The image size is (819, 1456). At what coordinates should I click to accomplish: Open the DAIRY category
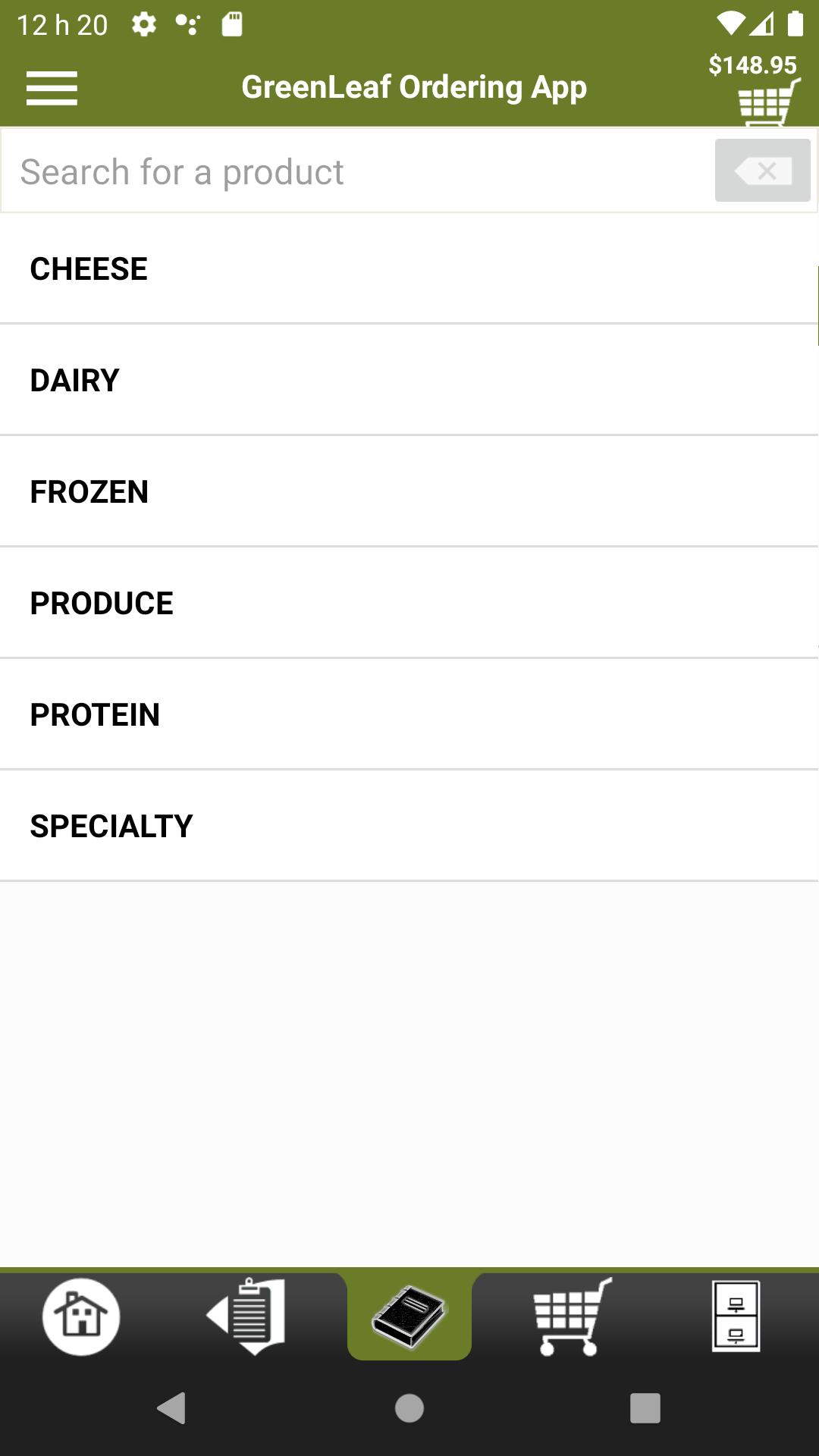click(x=409, y=380)
